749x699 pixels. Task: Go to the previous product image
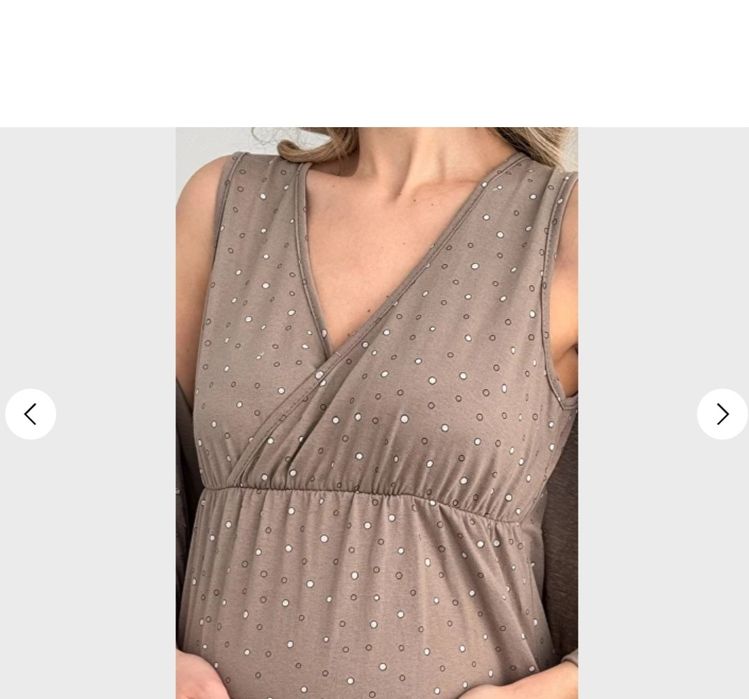coord(31,414)
